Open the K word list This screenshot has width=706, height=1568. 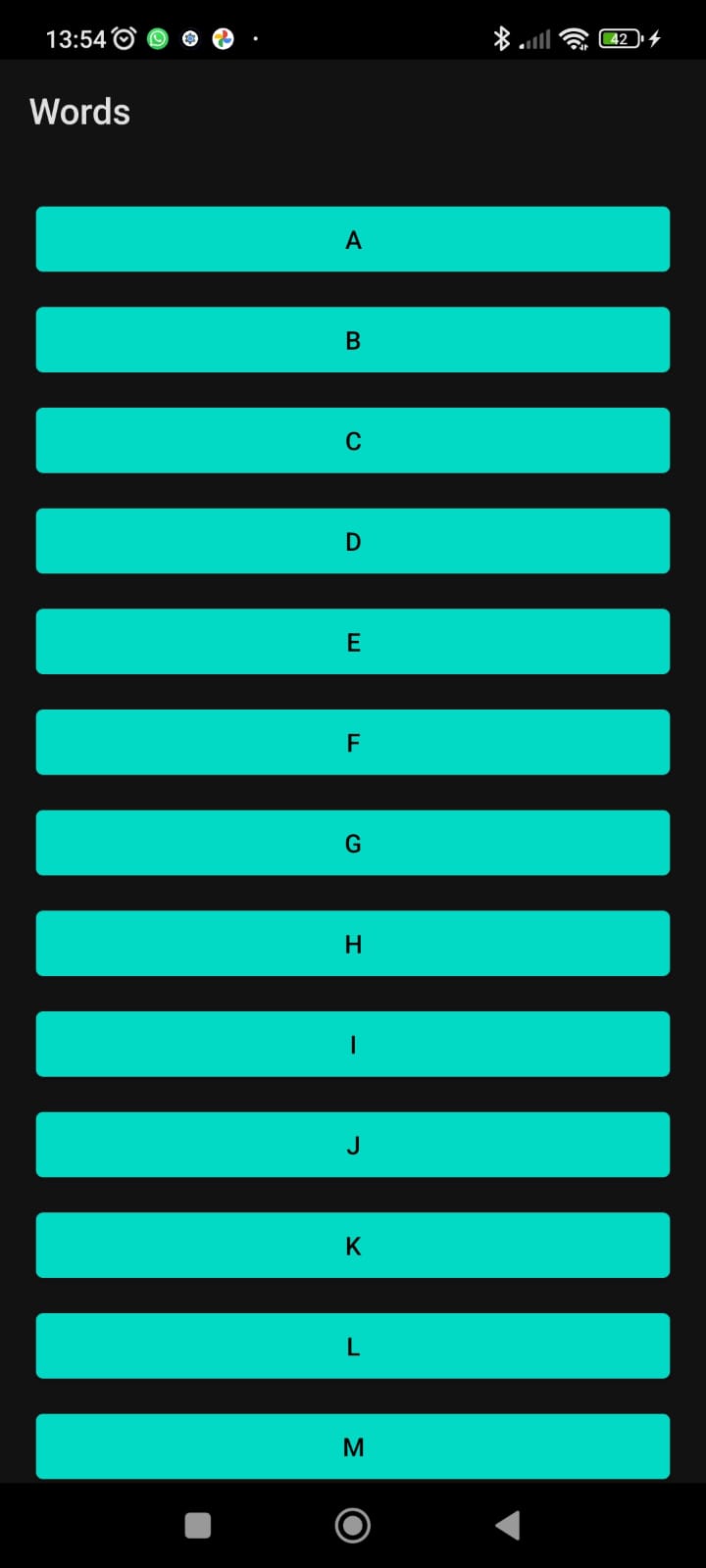pos(353,1246)
